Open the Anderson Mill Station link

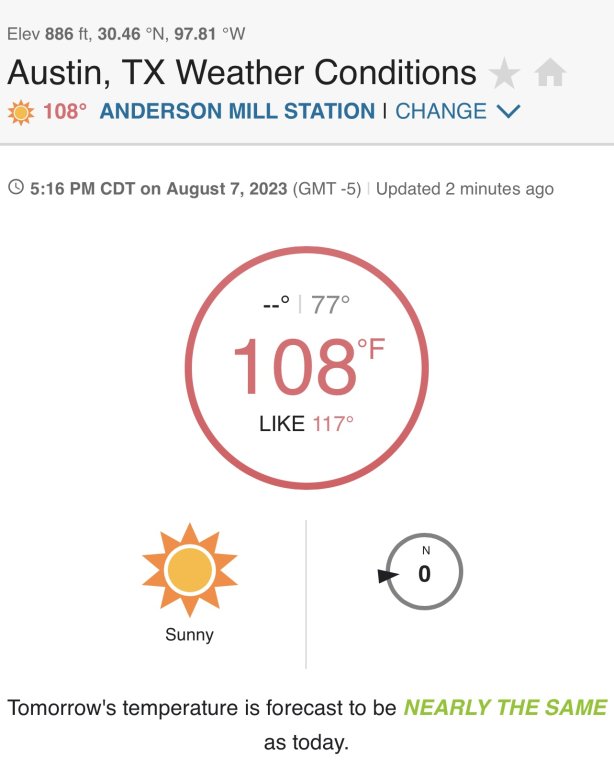[237, 111]
